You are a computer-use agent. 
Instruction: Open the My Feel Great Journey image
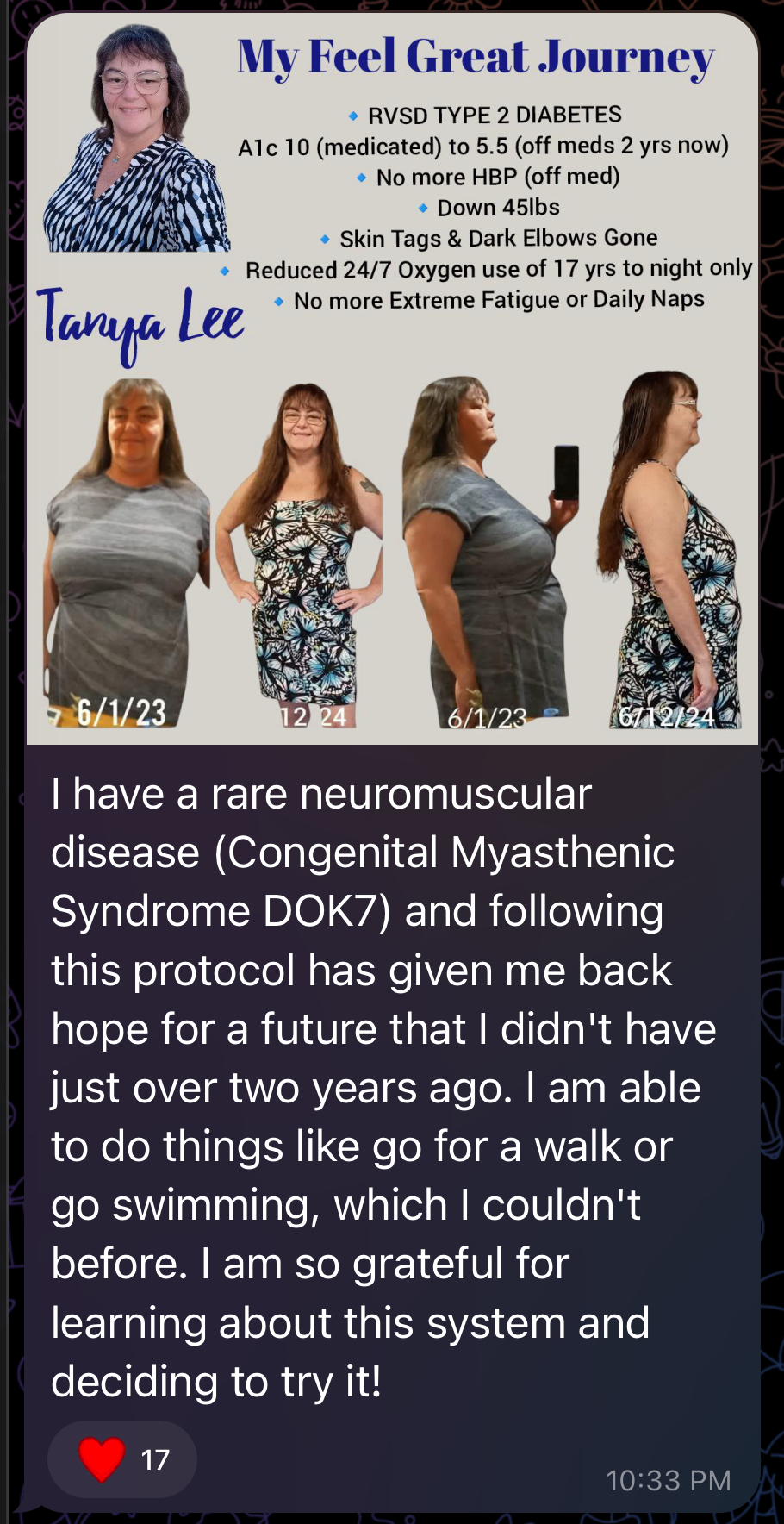(392, 379)
